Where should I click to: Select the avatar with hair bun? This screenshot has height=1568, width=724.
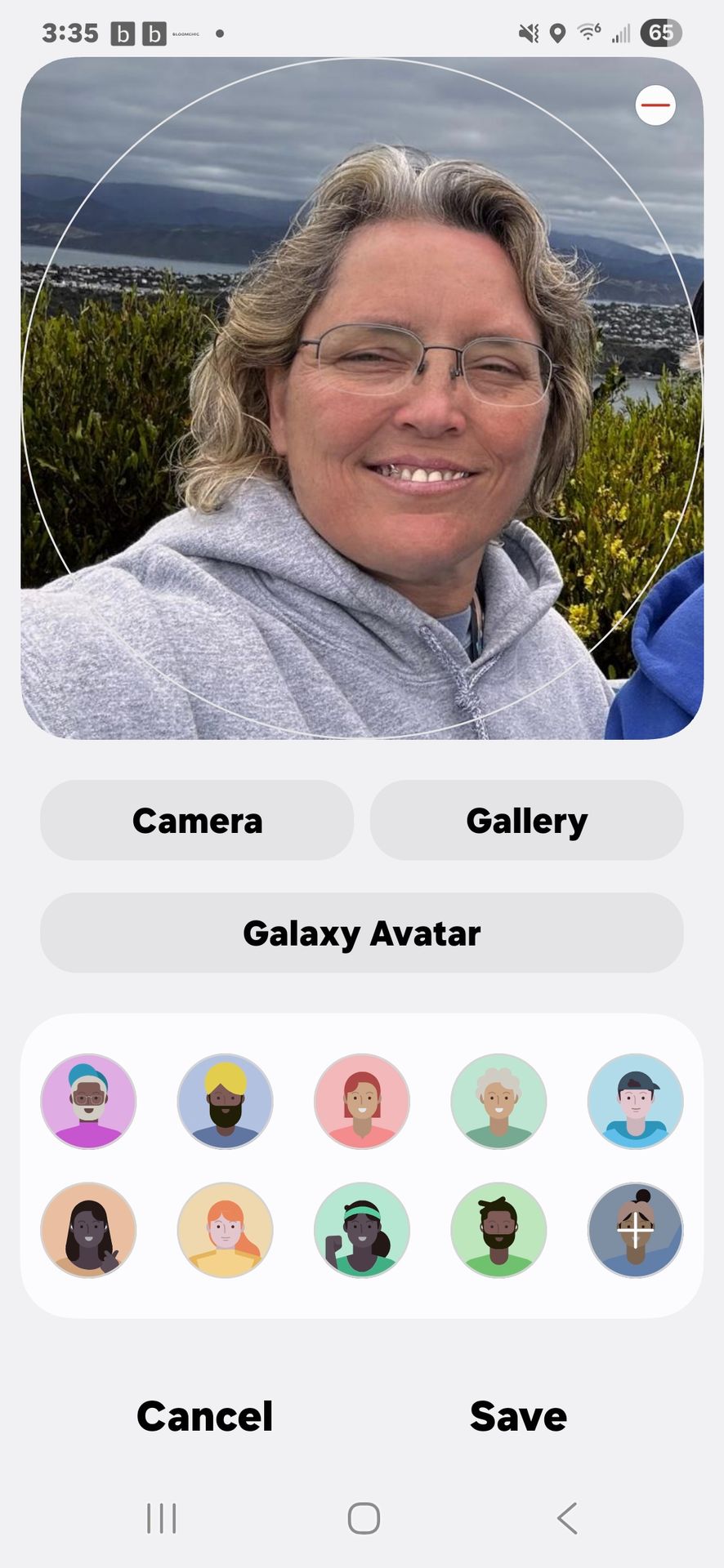(x=635, y=1230)
